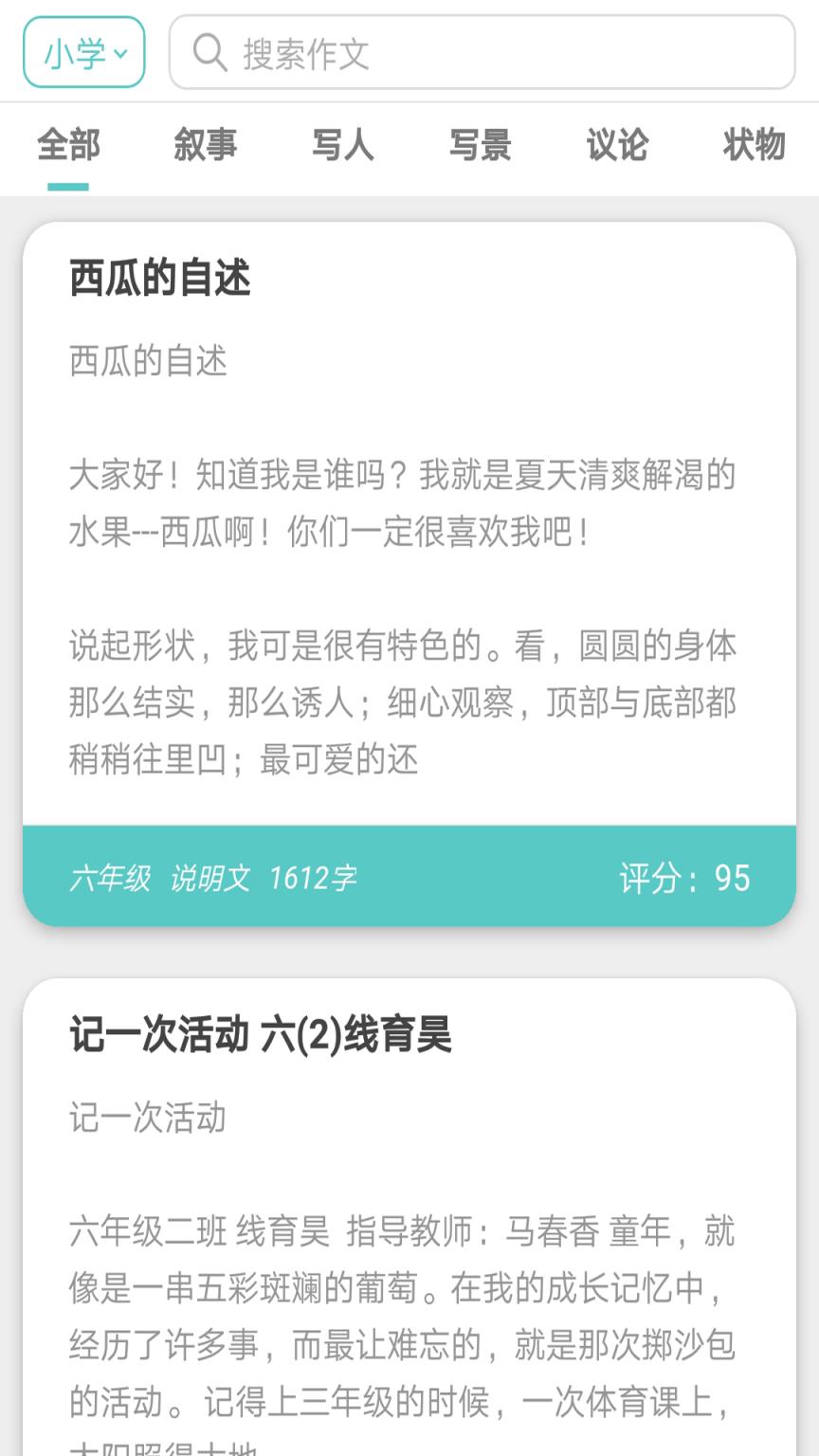Click the 说明文 genre label
This screenshot has width=819, height=1456.
(x=214, y=879)
